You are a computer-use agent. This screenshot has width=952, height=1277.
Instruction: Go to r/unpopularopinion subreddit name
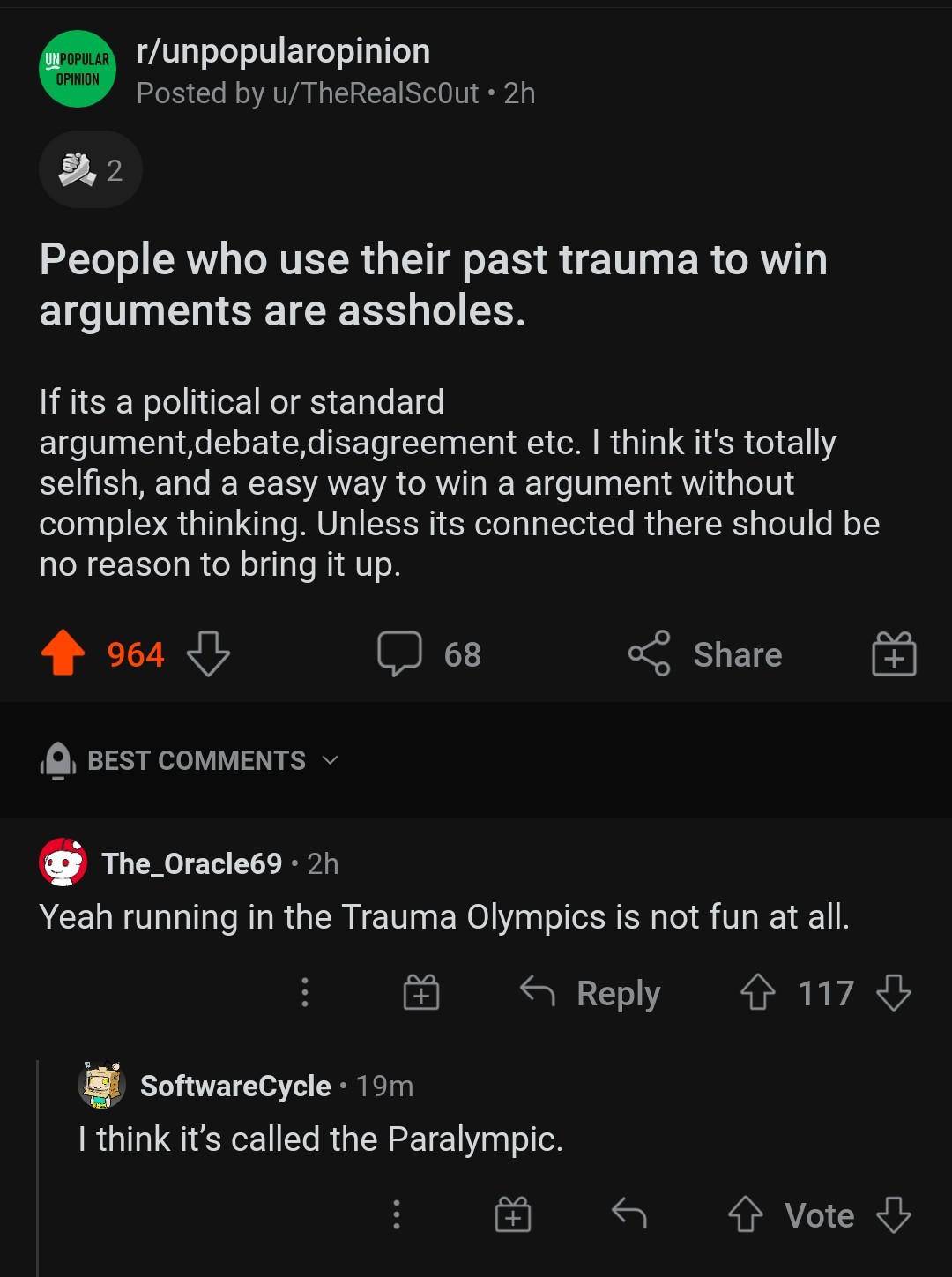click(x=282, y=50)
